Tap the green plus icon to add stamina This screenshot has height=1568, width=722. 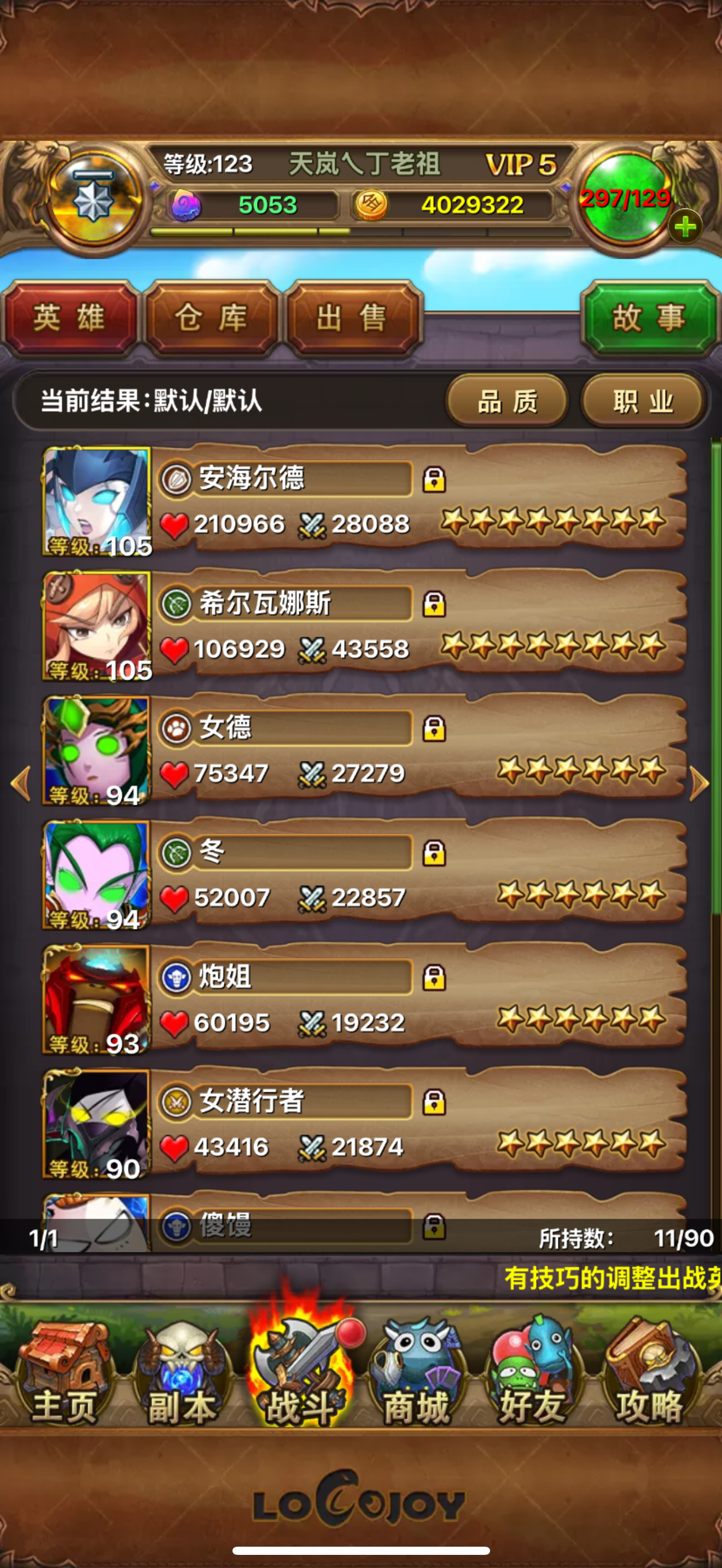tap(685, 227)
